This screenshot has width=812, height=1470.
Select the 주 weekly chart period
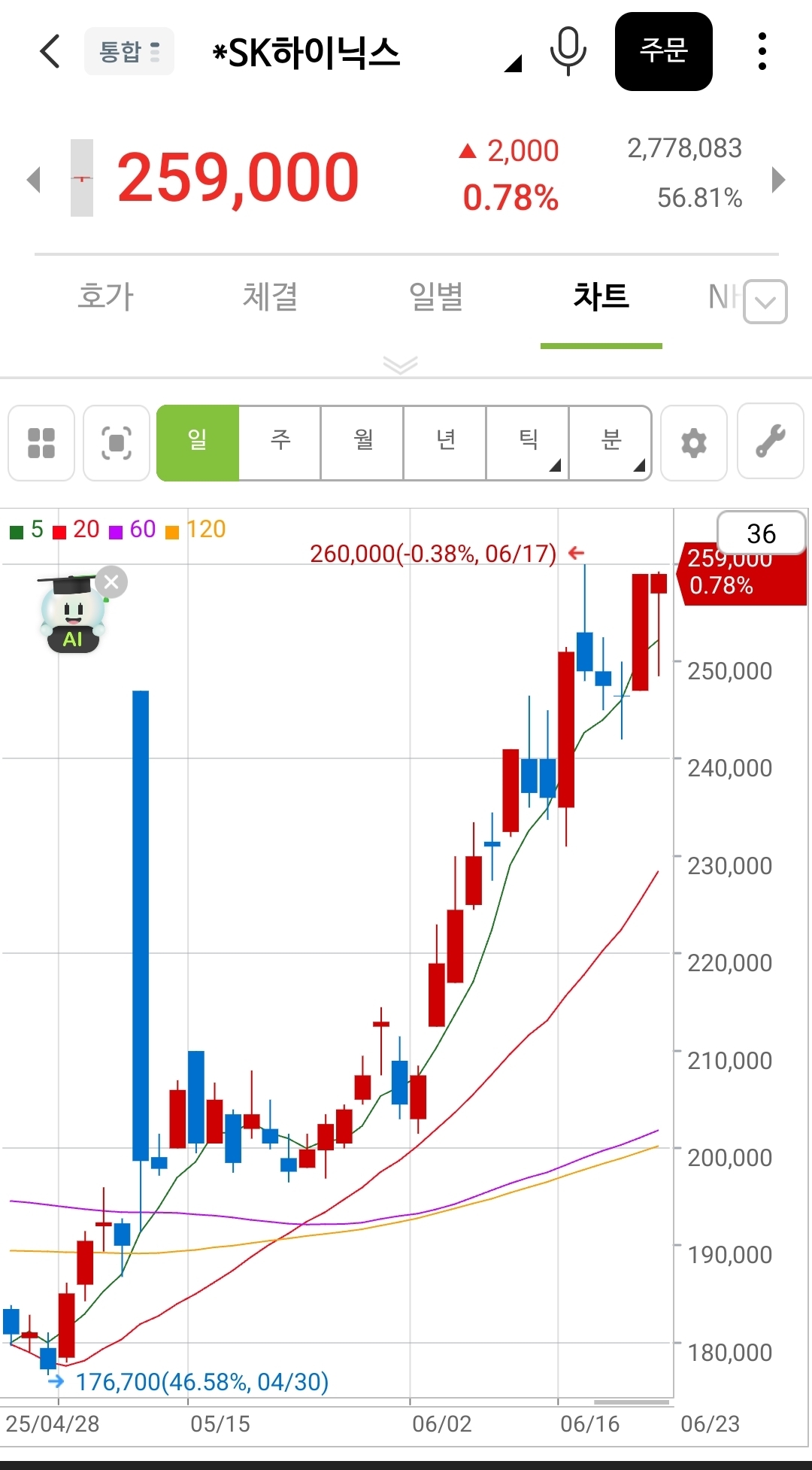280,443
